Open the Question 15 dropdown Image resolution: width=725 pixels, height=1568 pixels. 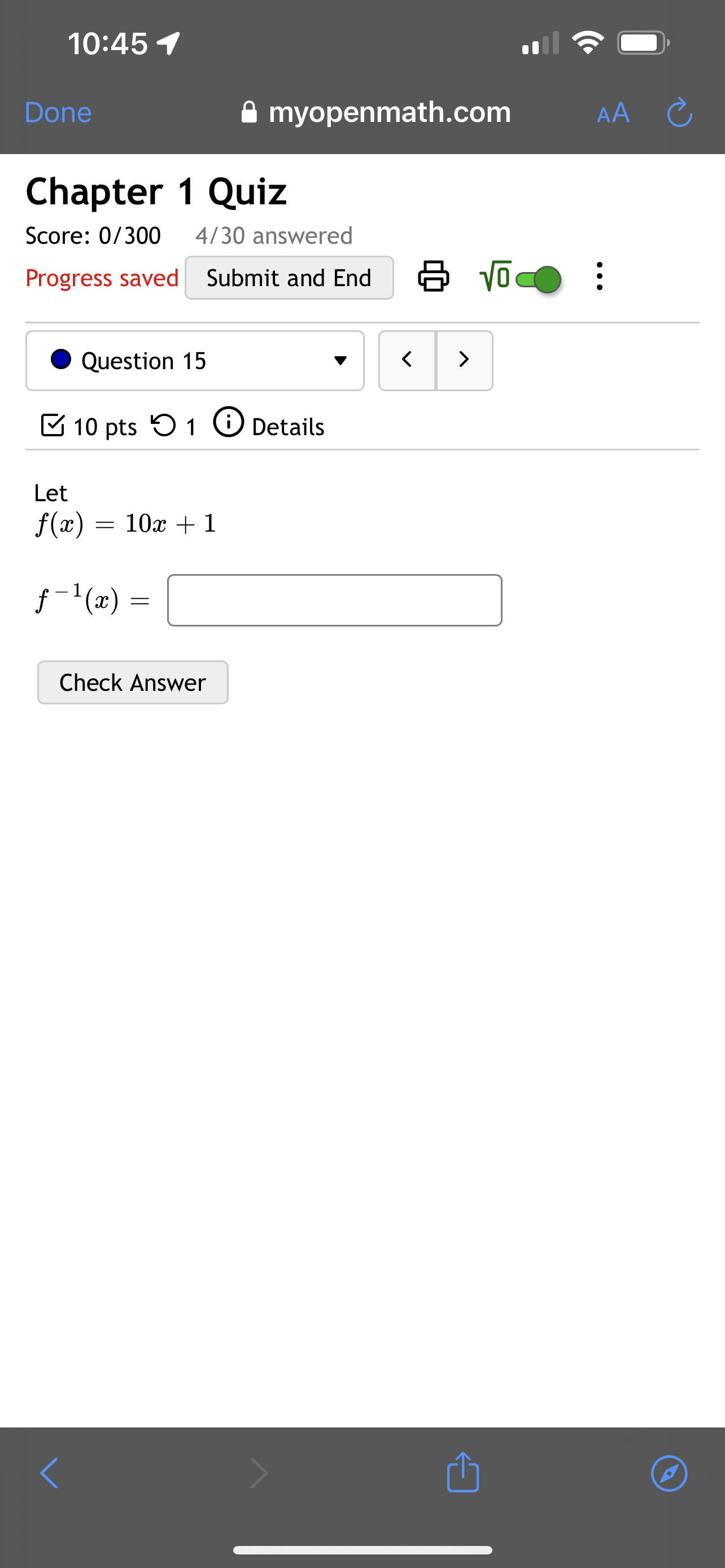(340, 360)
